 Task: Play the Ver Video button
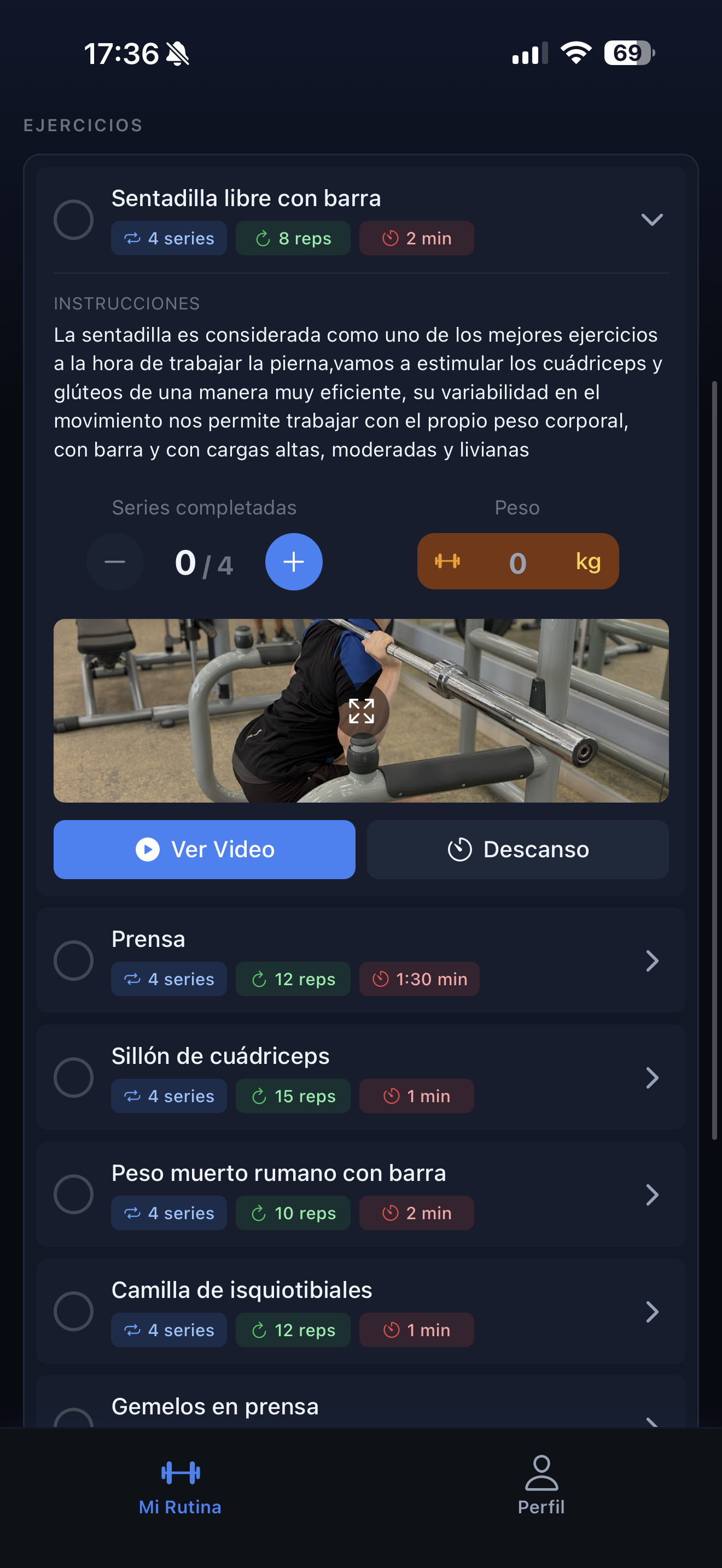coord(205,849)
